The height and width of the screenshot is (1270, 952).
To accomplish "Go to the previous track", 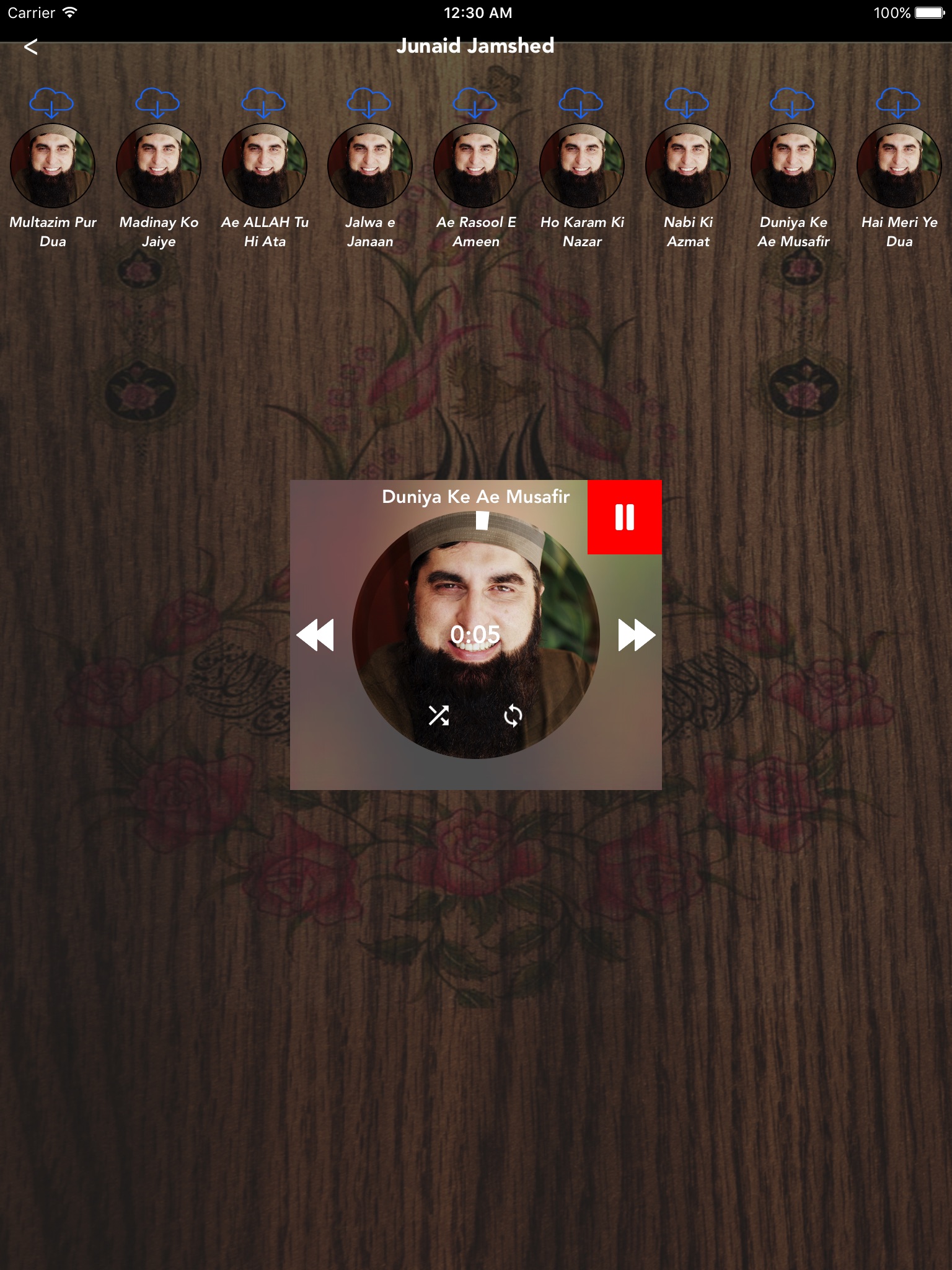I will pos(315,635).
